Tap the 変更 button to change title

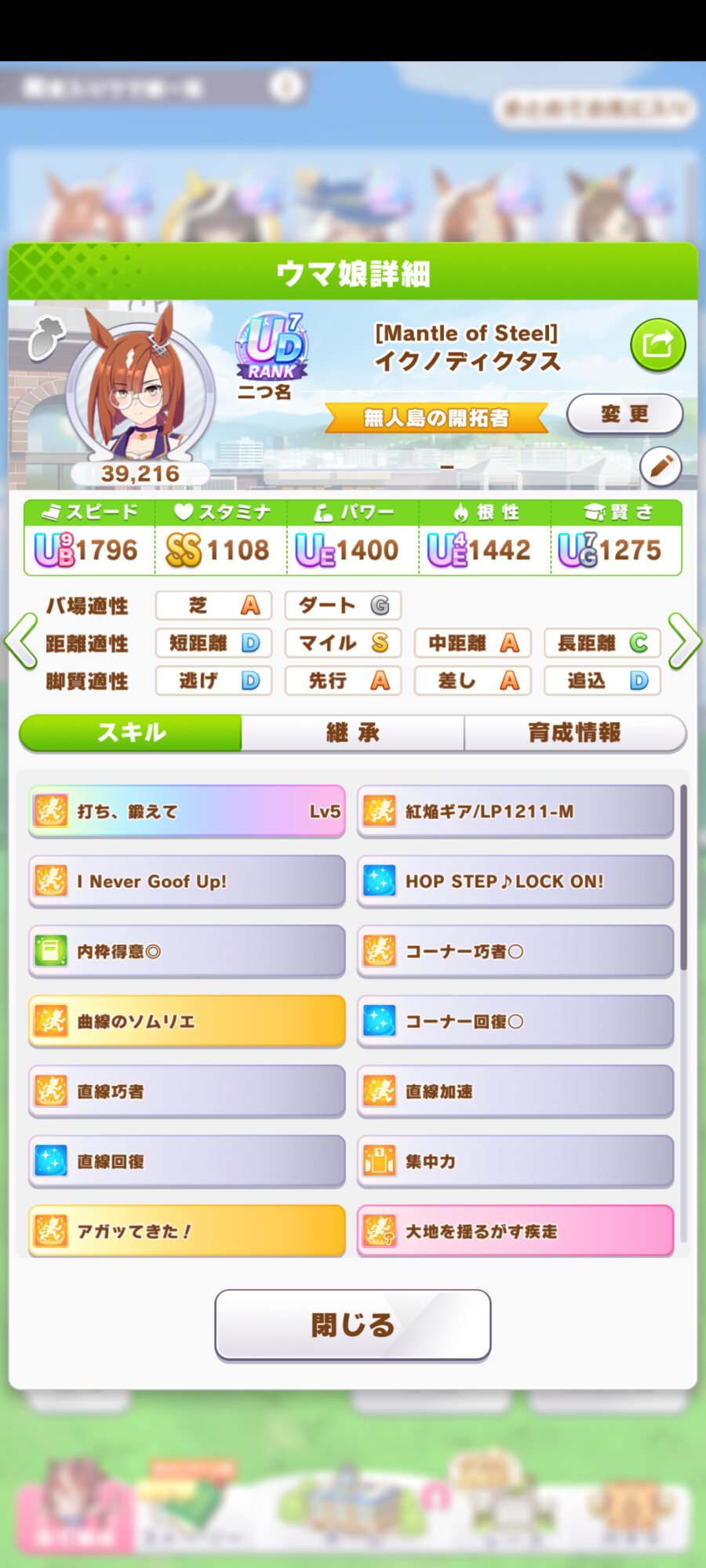tap(624, 414)
